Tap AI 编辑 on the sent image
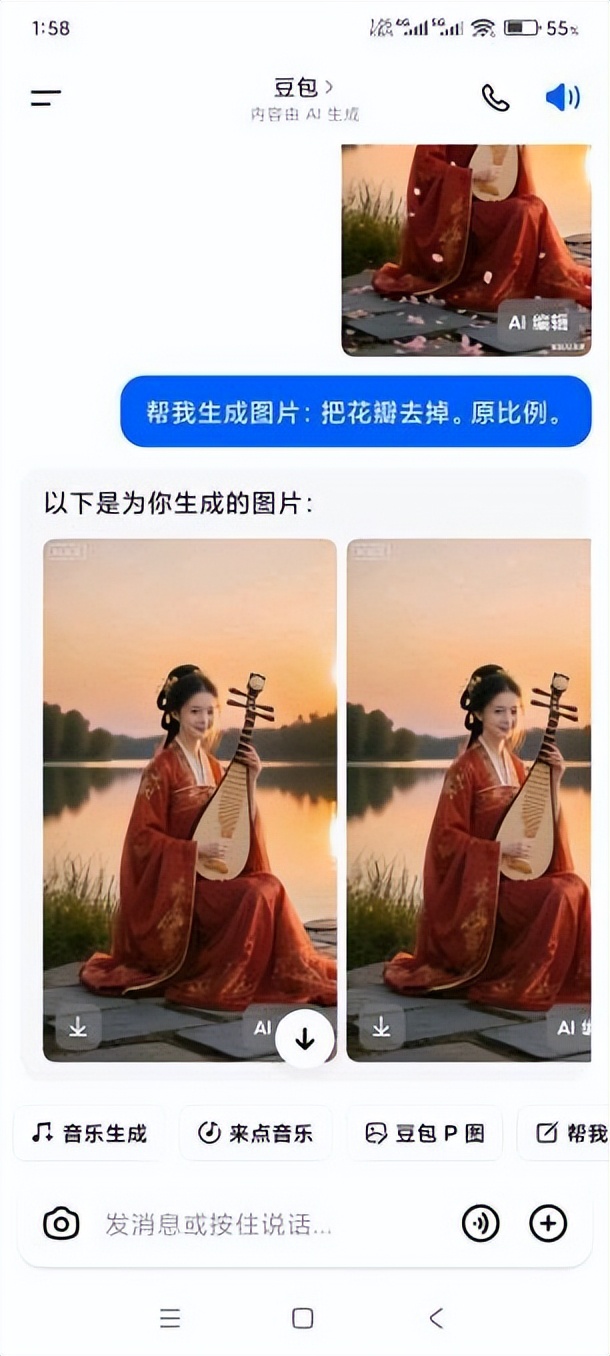The image size is (610, 1356). point(538,322)
